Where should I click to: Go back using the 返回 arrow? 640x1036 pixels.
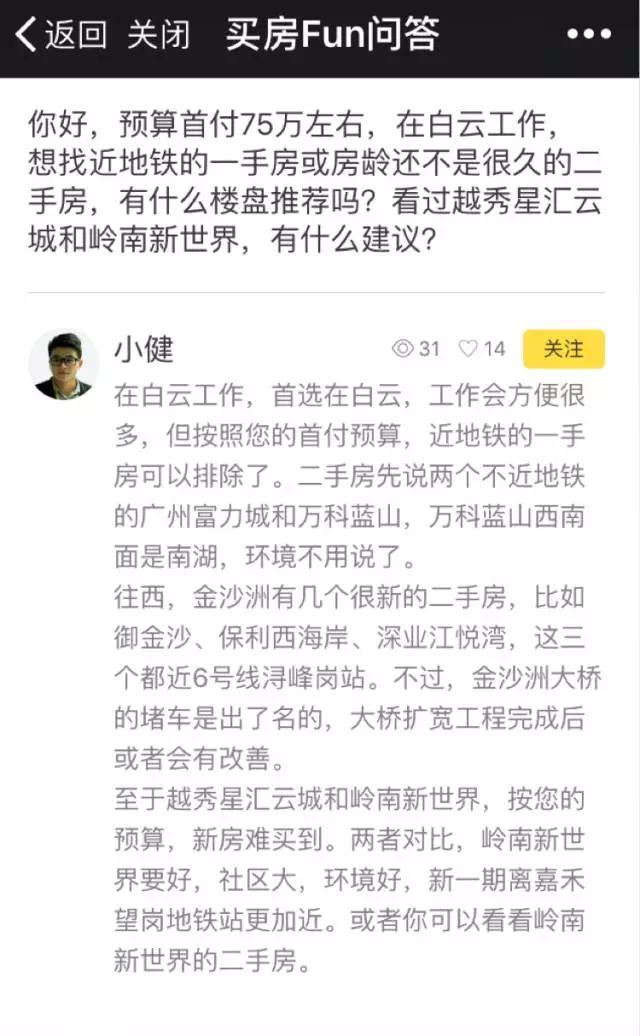click(x=60, y=36)
